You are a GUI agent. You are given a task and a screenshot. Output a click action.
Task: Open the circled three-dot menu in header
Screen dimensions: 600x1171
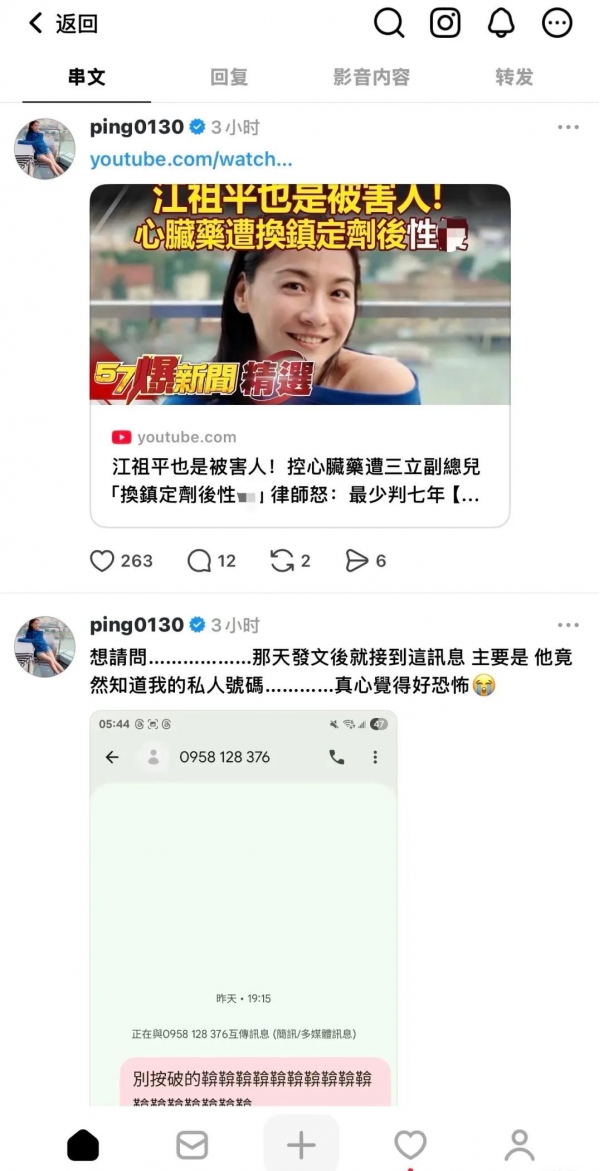557,23
